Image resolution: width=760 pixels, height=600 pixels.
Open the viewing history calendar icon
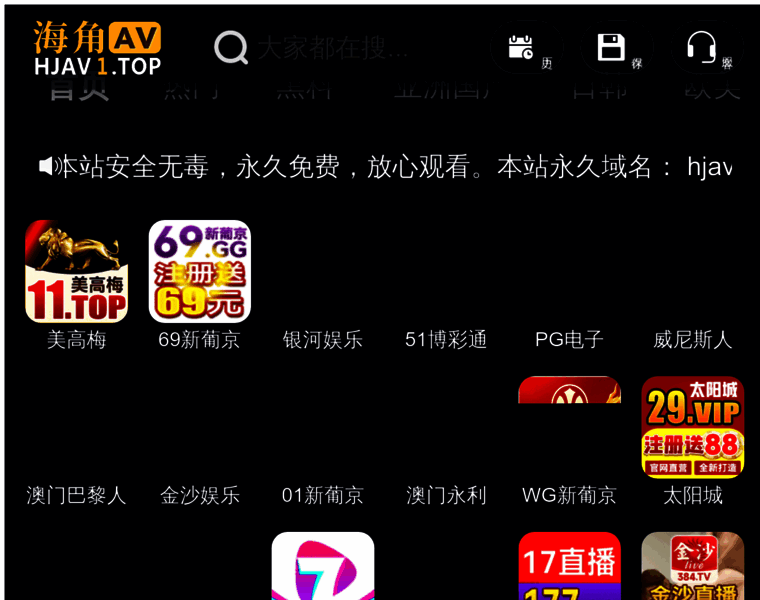521,47
